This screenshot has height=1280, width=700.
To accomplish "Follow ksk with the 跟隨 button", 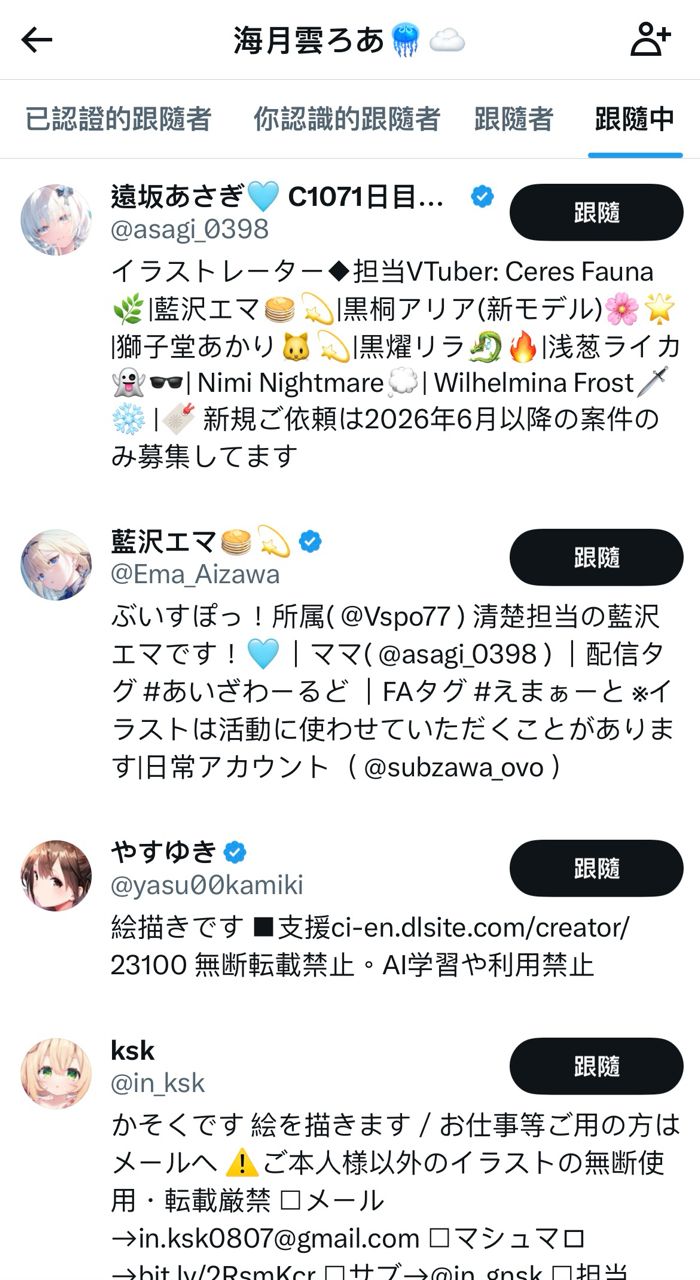I will pos(596,1066).
